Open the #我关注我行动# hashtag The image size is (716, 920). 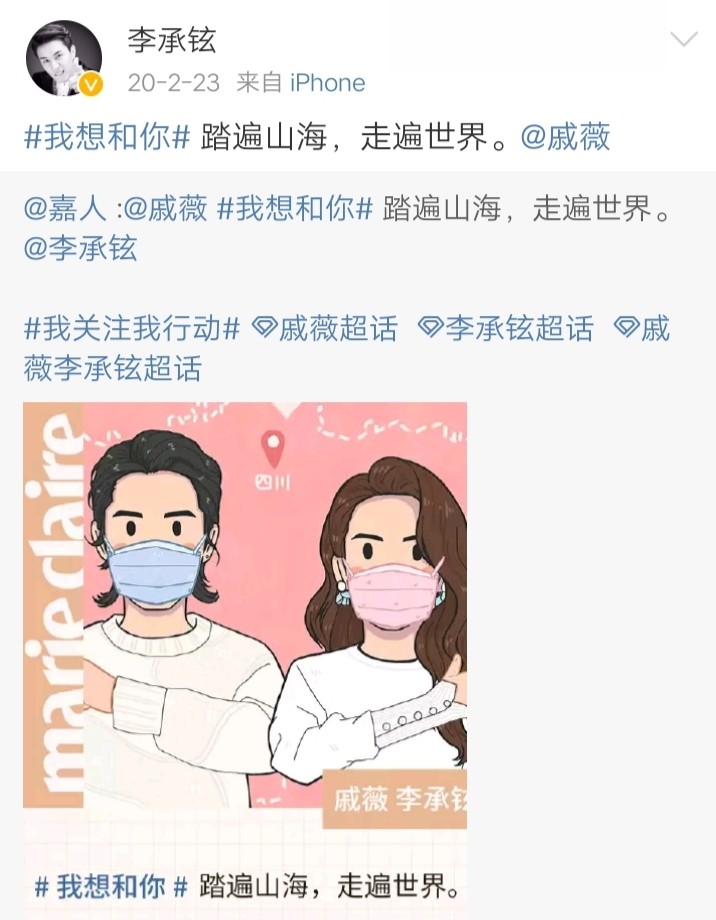pyautogui.click(x=132, y=328)
